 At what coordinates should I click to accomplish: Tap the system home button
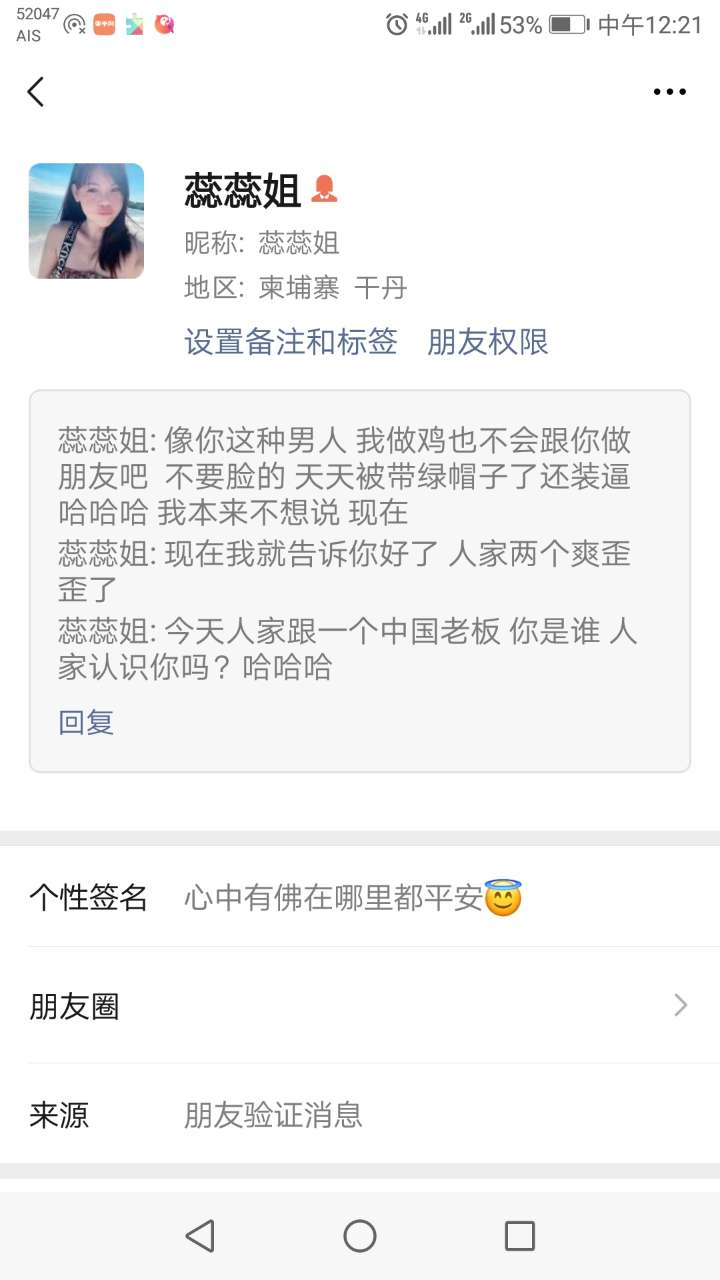click(360, 1236)
